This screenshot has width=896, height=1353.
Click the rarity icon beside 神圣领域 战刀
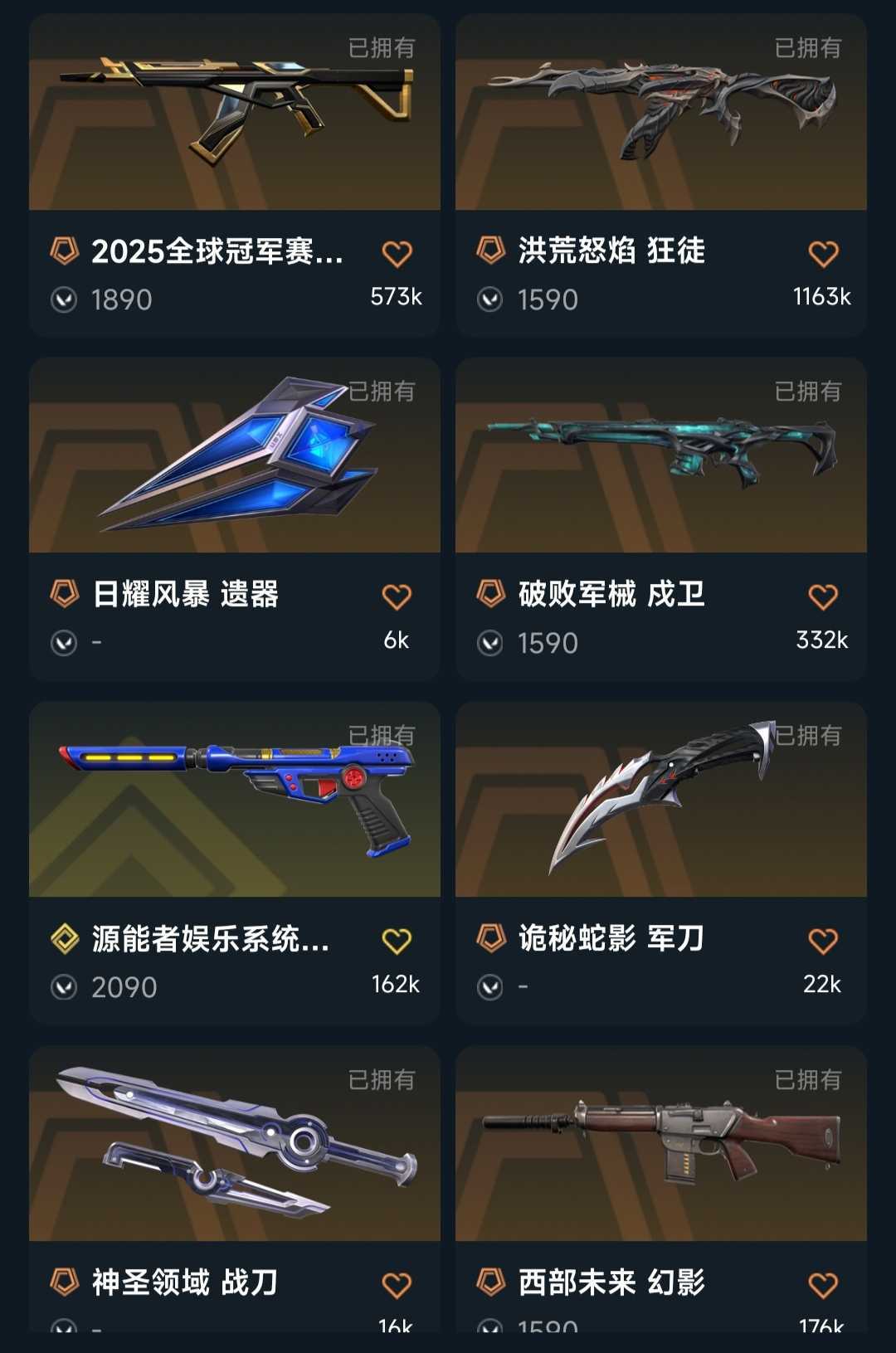tap(66, 1282)
